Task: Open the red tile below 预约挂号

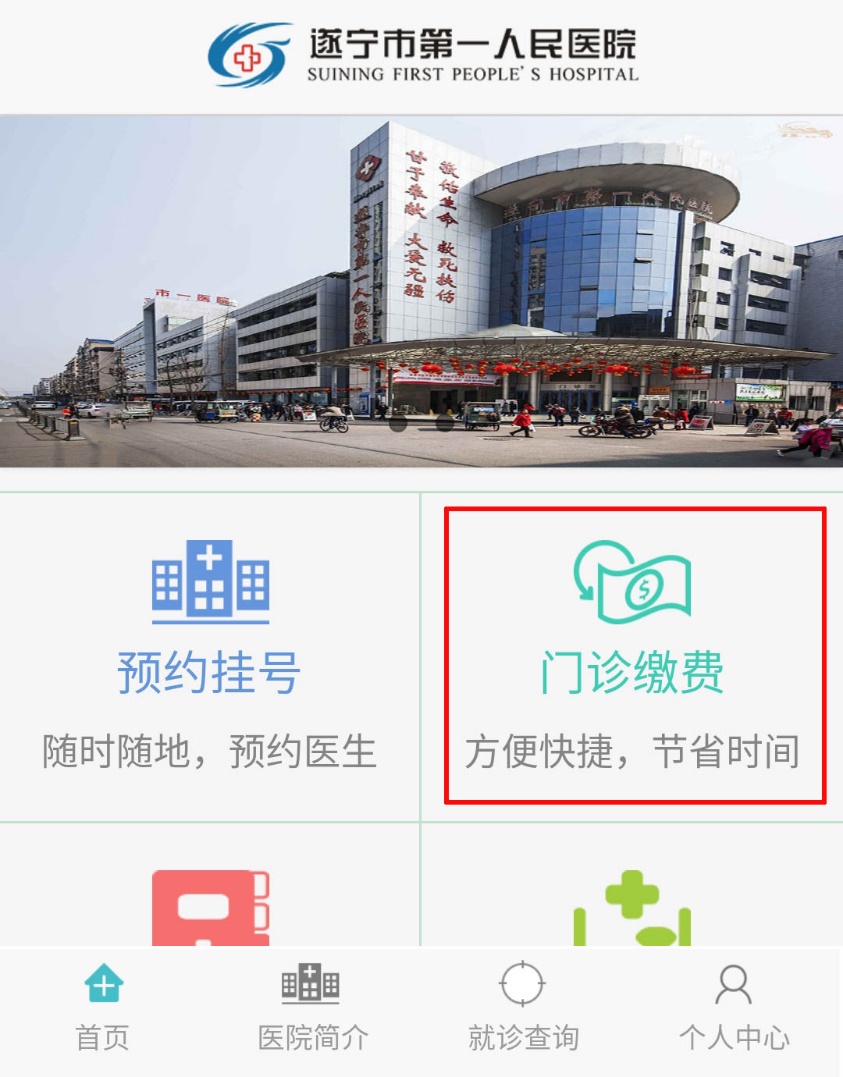Action: point(210,905)
